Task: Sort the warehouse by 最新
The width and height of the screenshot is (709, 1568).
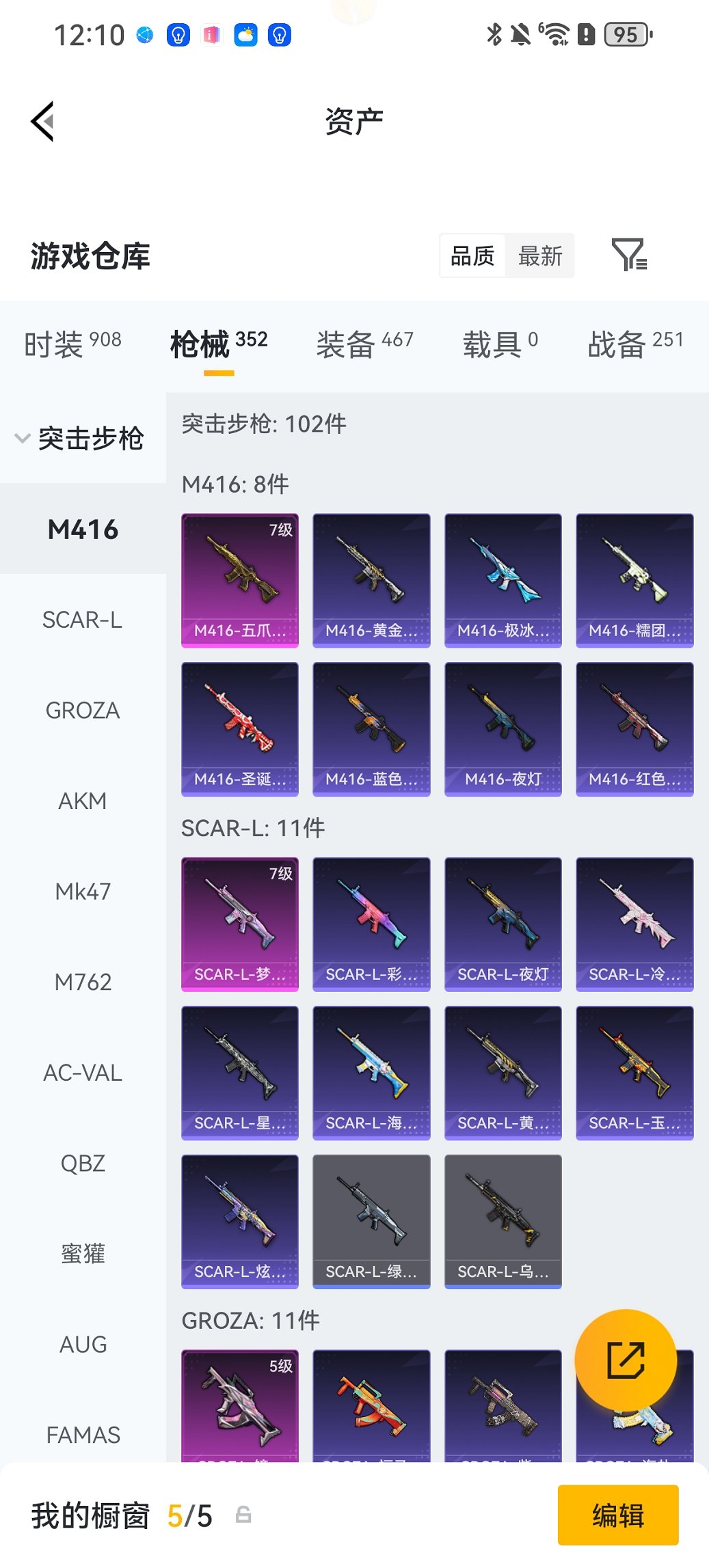Action: 539,256
